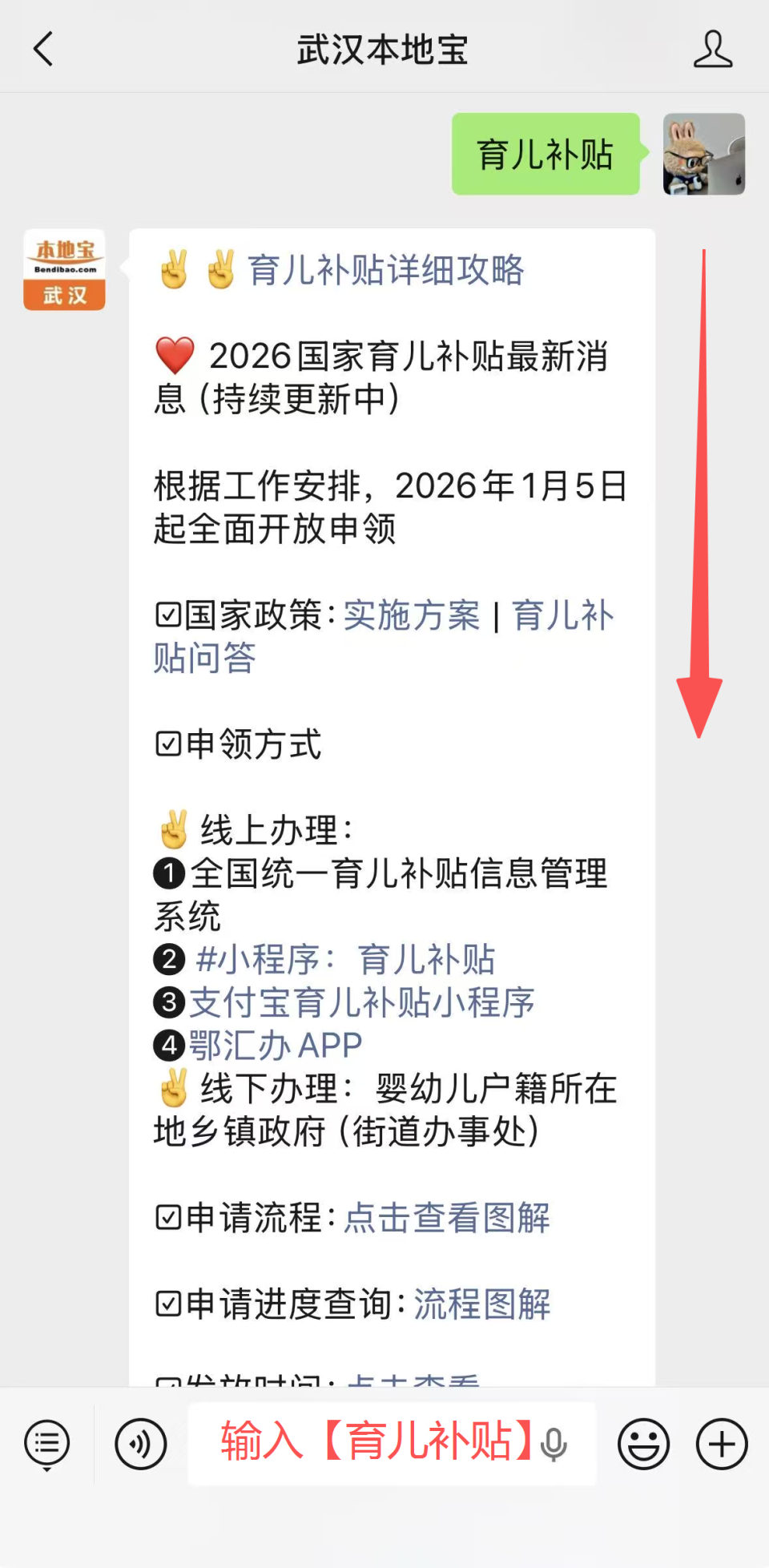Open the 小程序：育儿补贴 link

tap(346, 959)
